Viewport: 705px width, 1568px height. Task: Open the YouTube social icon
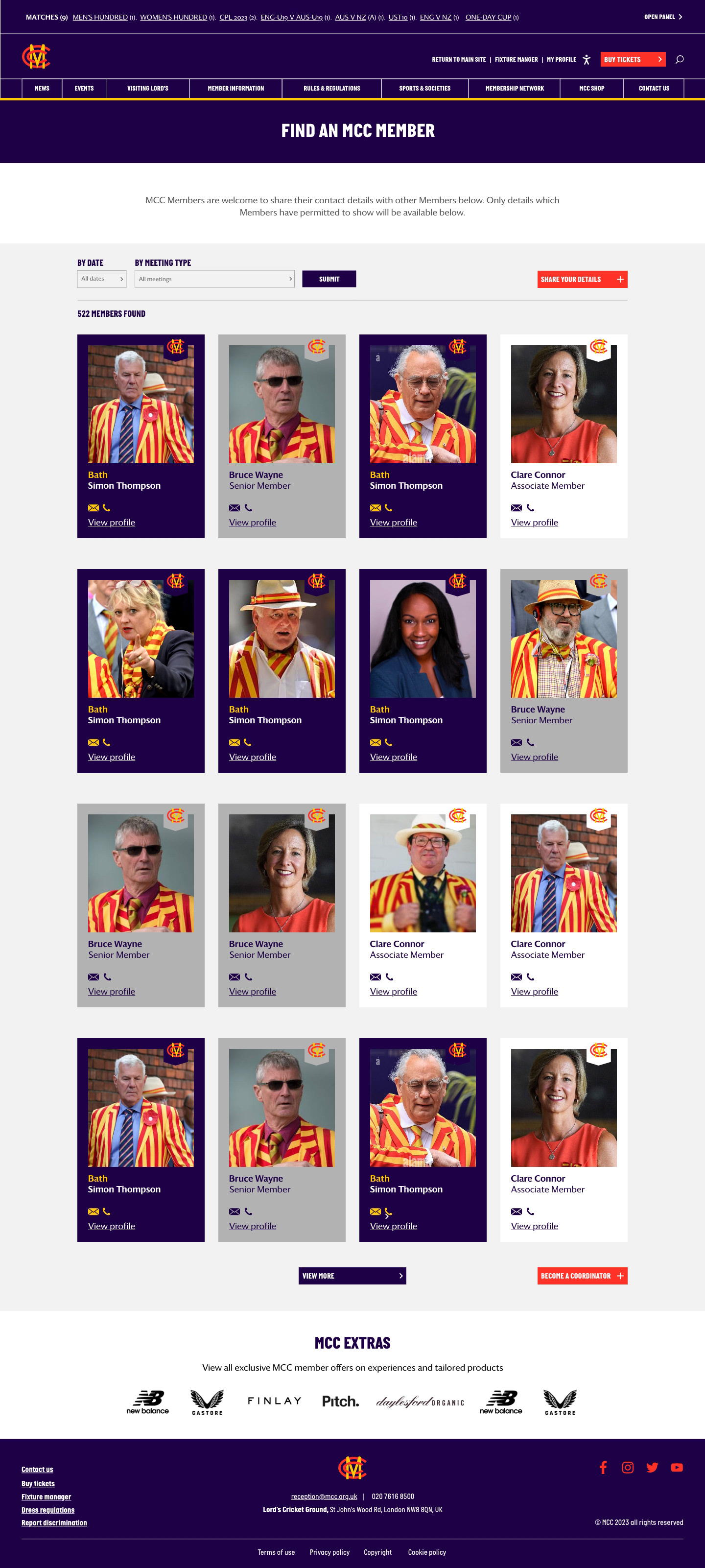point(677,1468)
